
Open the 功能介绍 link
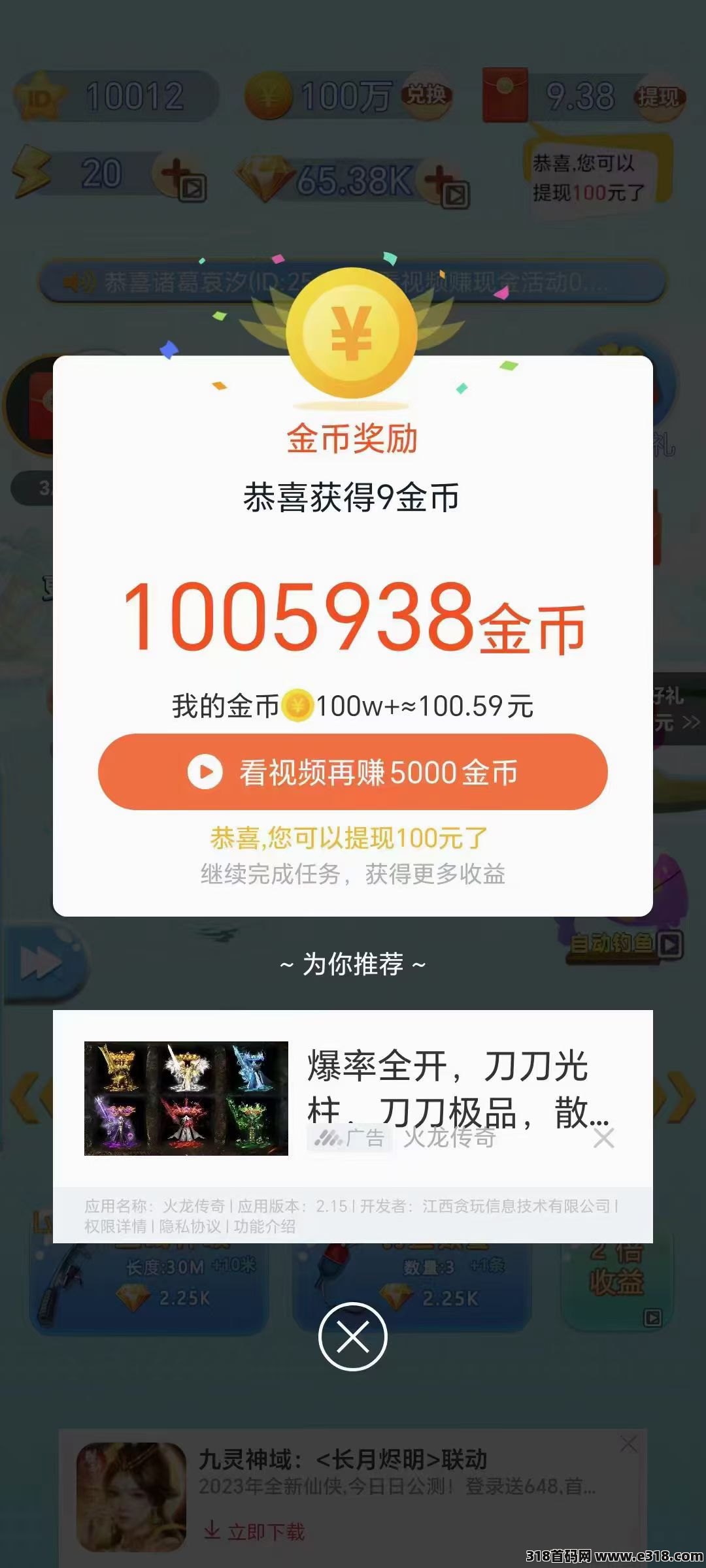point(265,1226)
